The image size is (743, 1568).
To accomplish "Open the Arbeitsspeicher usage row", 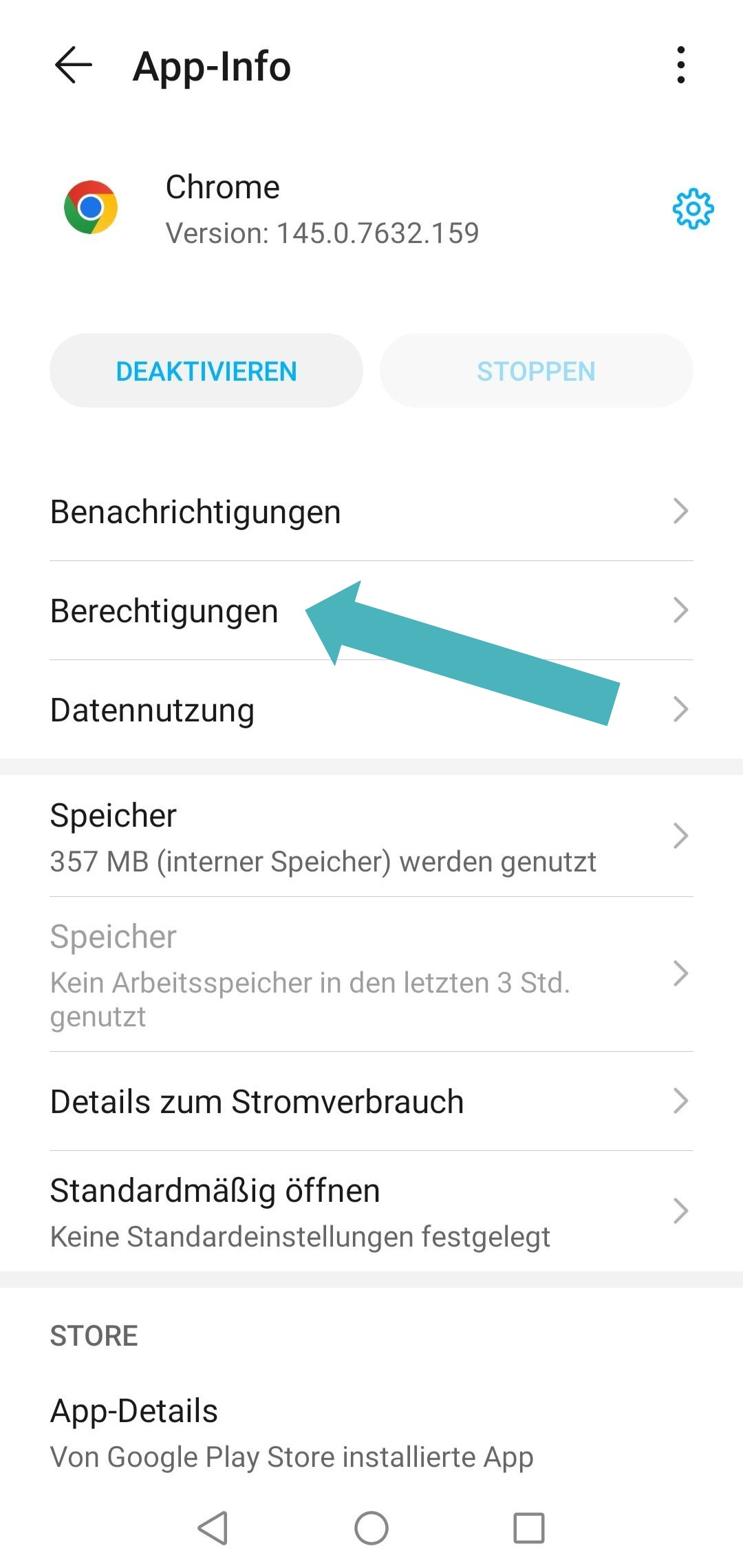I will [x=371, y=975].
